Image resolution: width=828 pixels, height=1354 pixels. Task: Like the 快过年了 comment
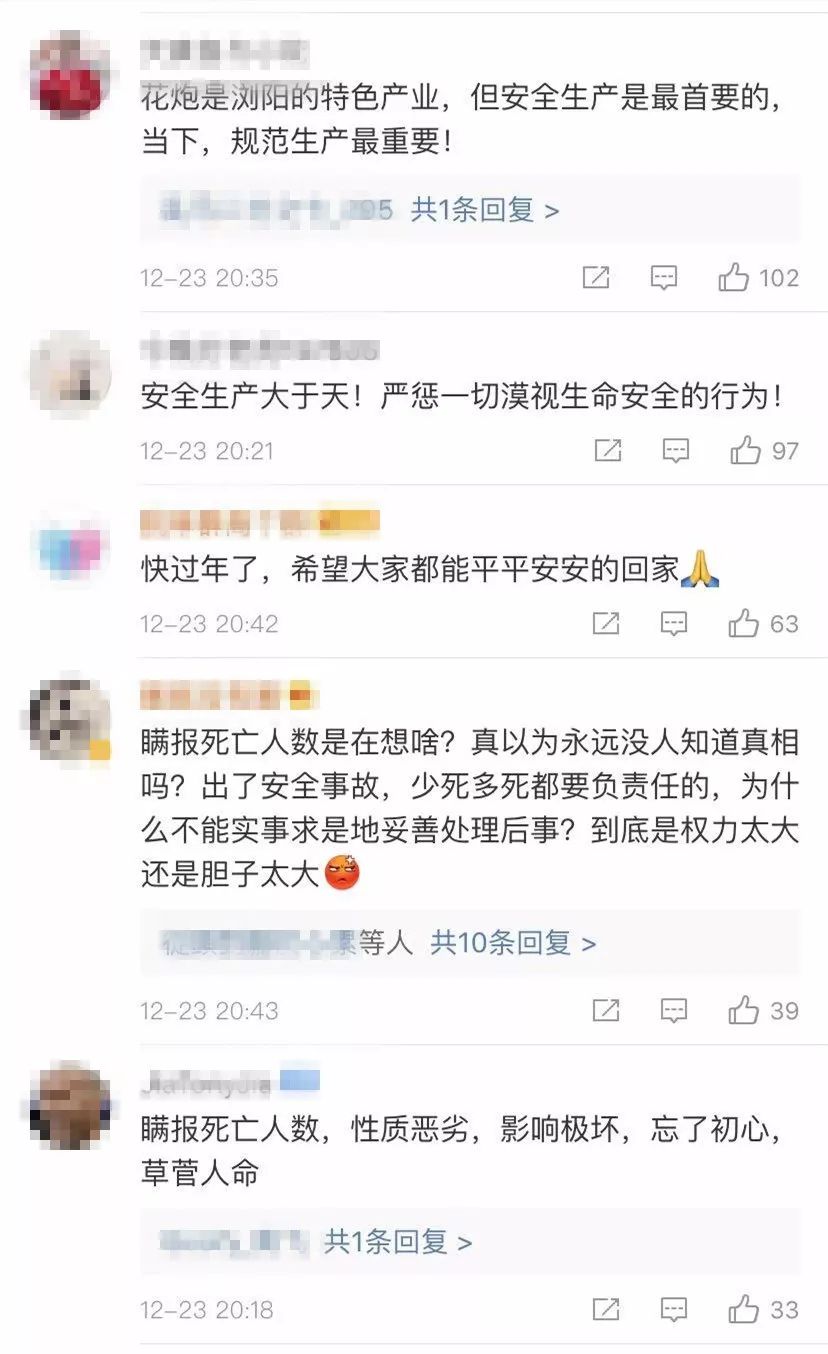pos(744,624)
